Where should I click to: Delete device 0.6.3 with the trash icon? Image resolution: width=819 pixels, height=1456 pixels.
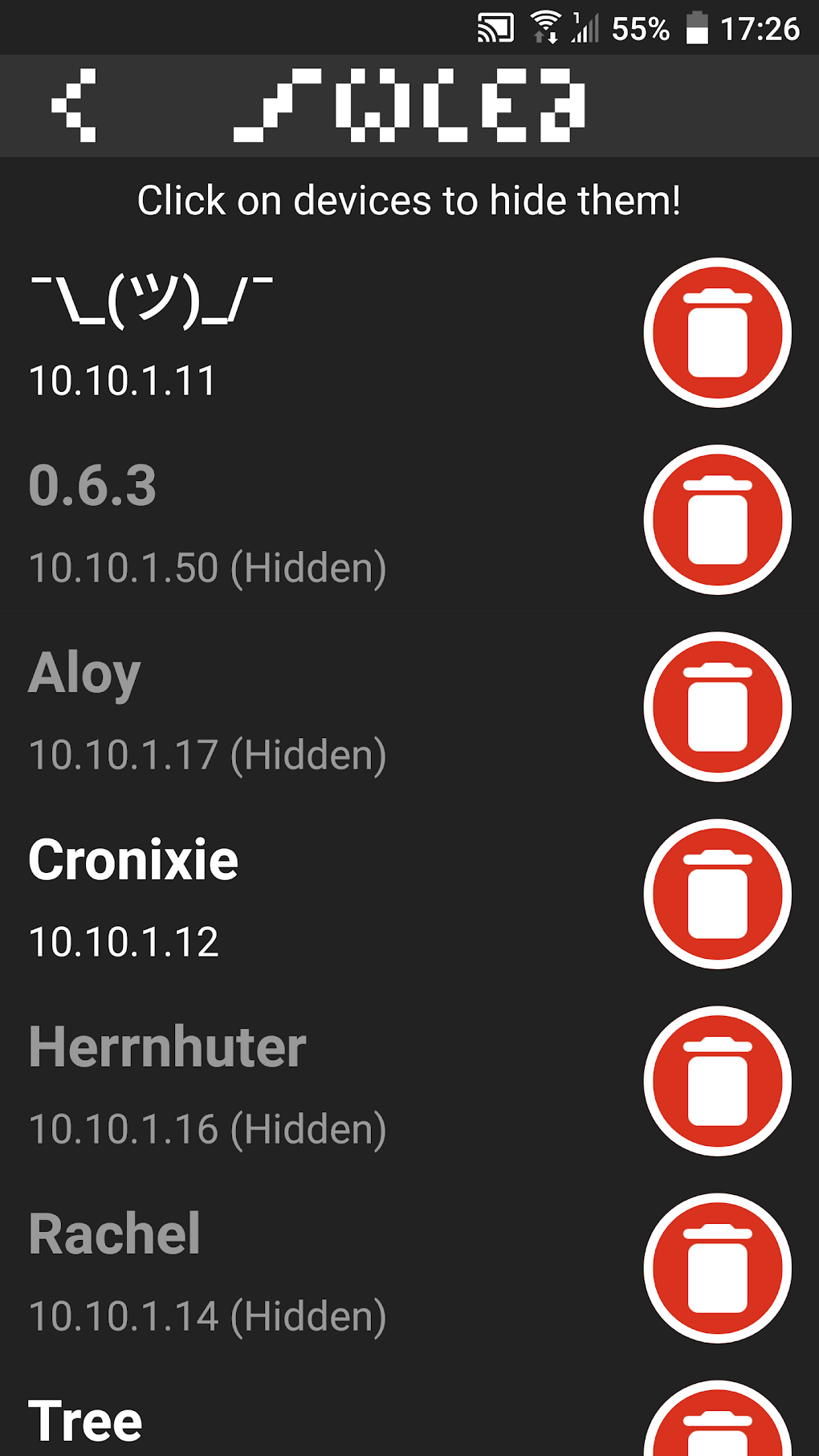coord(717,520)
